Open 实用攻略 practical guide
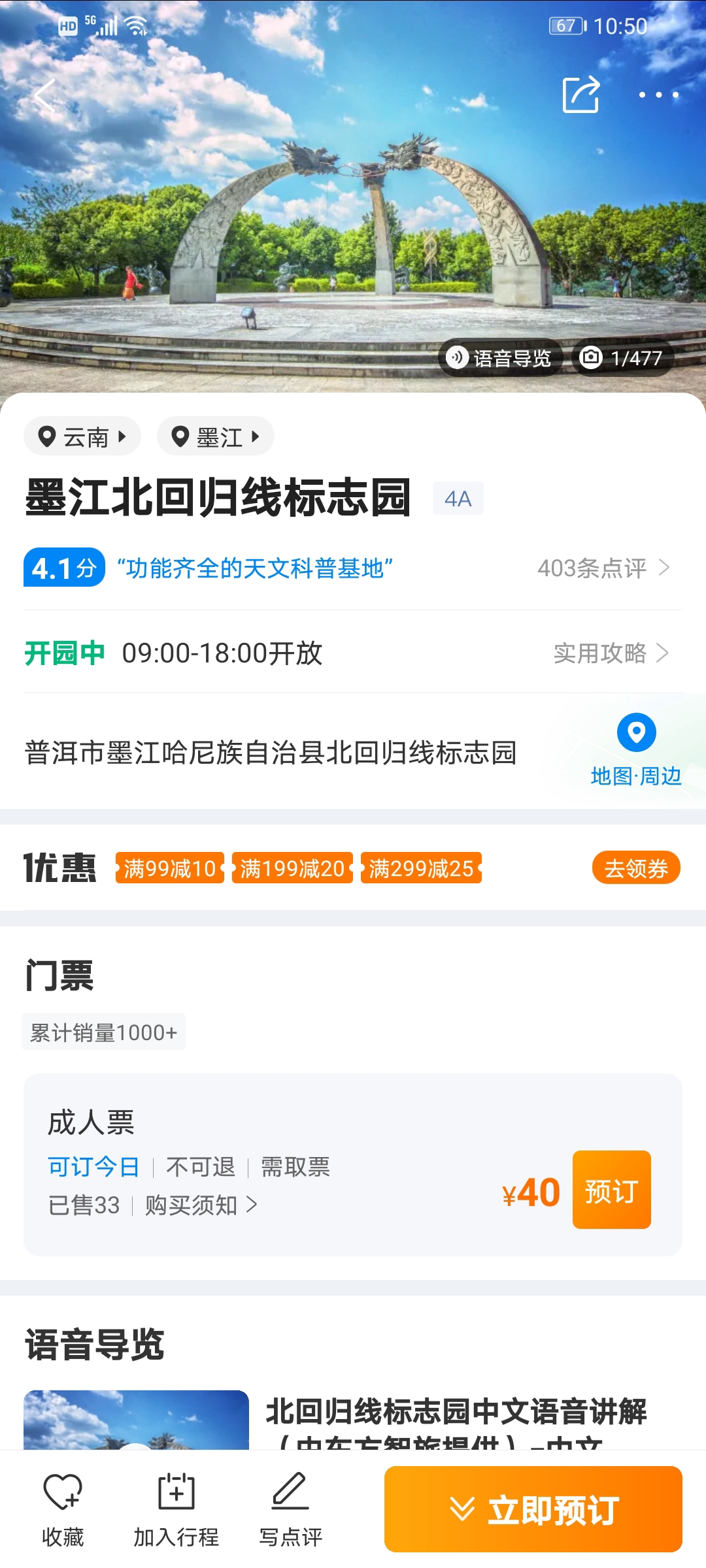The height and width of the screenshot is (1568, 706). (611, 653)
